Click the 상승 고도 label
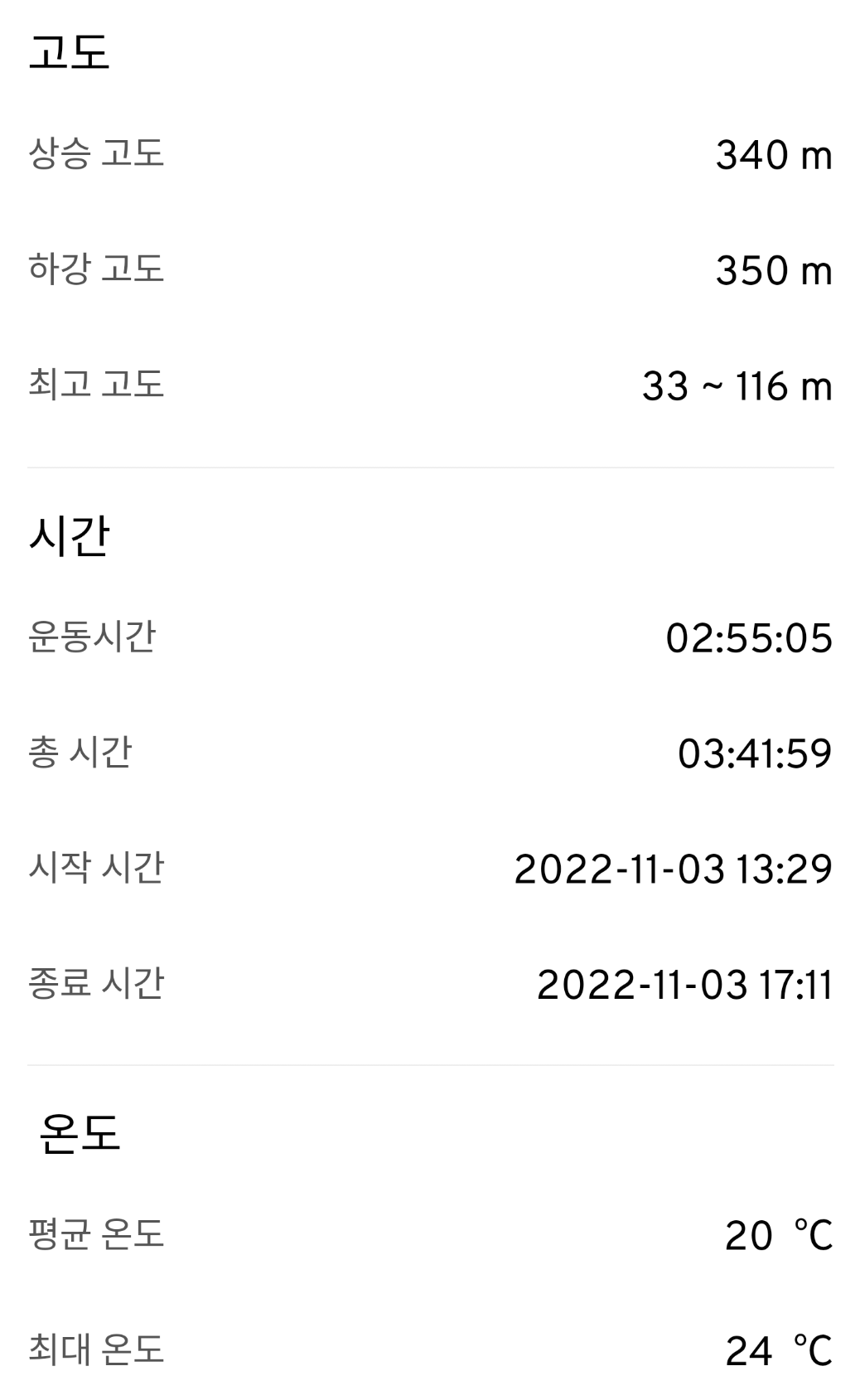The width and height of the screenshot is (860, 1400). click(96, 153)
